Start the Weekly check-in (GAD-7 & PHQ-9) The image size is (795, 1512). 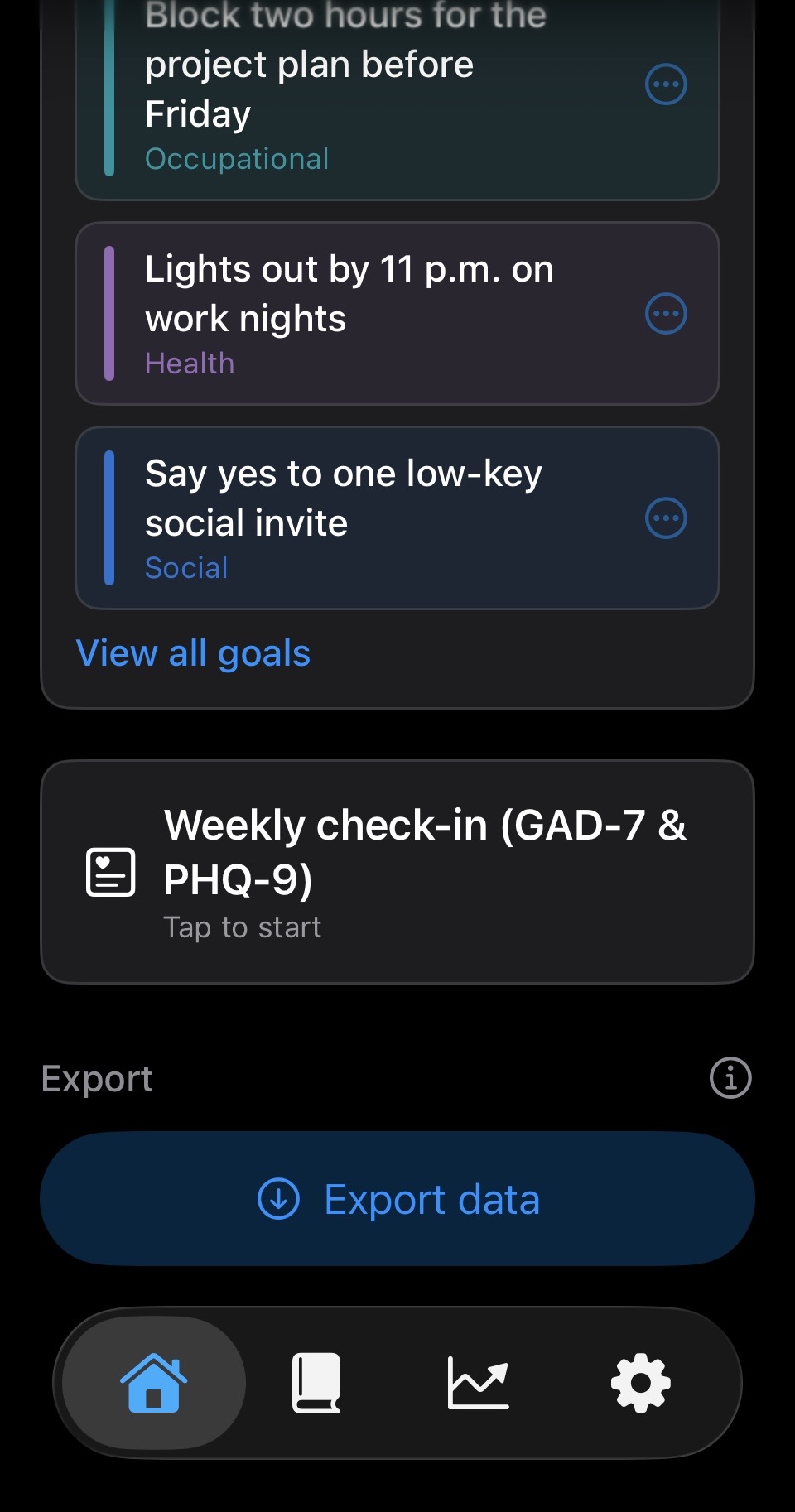click(x=397, y=871)
